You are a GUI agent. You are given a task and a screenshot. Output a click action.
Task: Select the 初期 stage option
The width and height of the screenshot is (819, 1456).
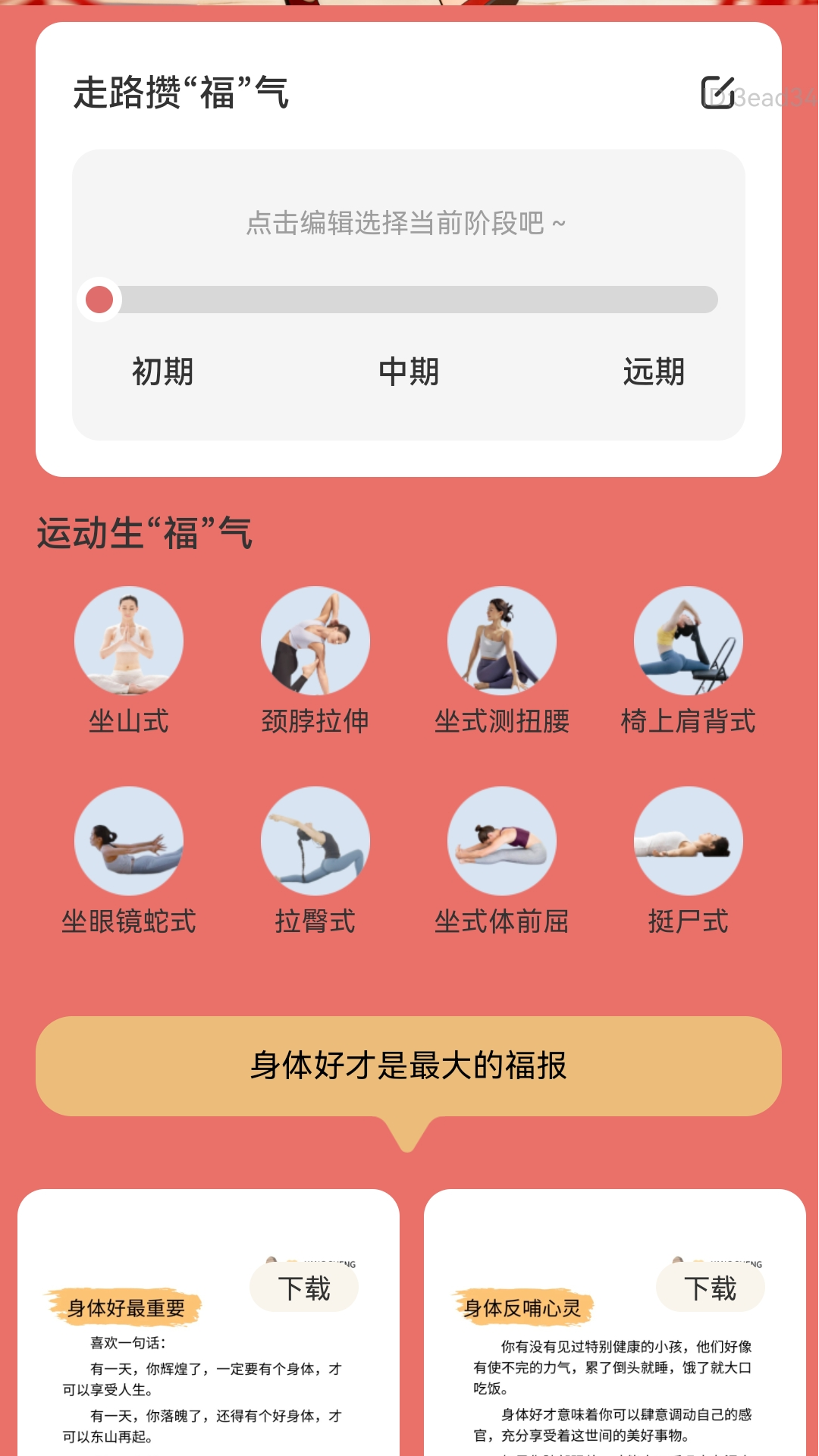[162, 371]
